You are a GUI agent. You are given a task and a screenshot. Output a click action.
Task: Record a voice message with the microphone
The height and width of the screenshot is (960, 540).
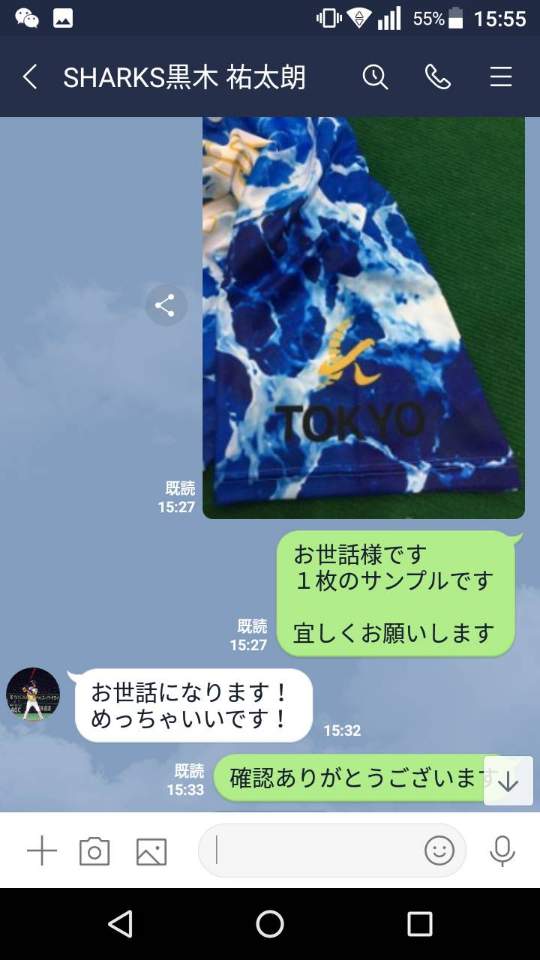point(502,850)
